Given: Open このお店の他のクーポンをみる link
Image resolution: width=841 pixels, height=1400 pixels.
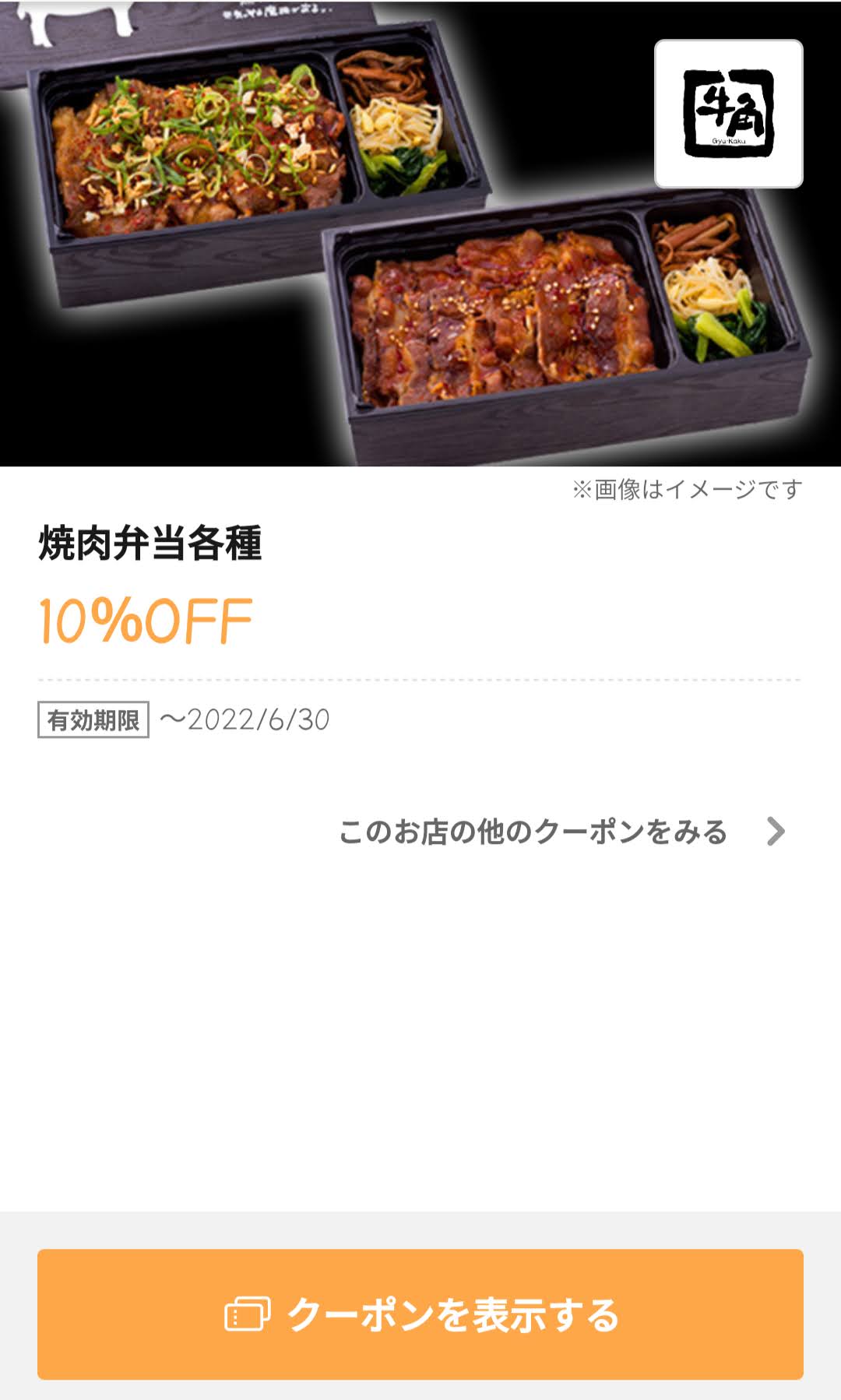Looking at the screenshot, I should [562, 832].
